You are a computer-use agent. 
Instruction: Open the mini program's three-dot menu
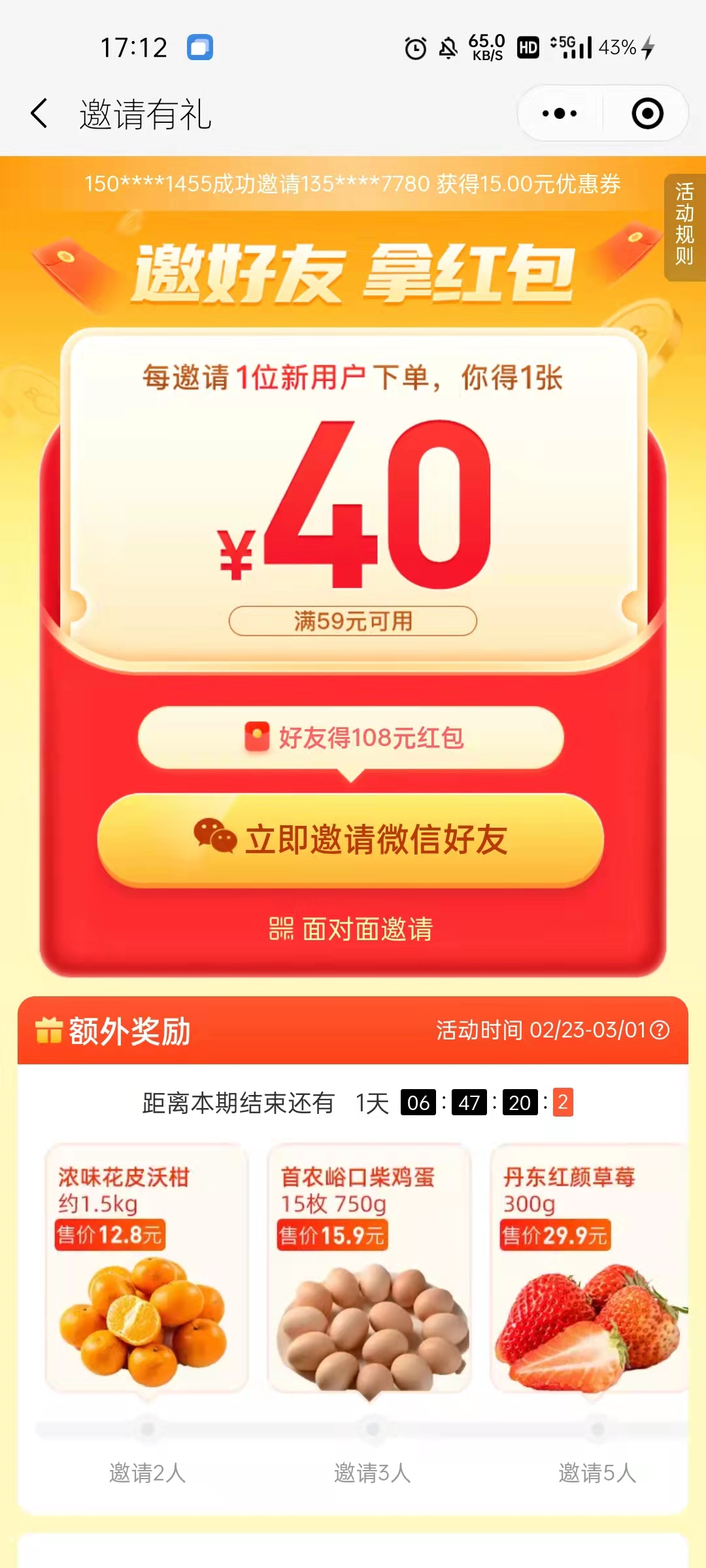(560, 114)
